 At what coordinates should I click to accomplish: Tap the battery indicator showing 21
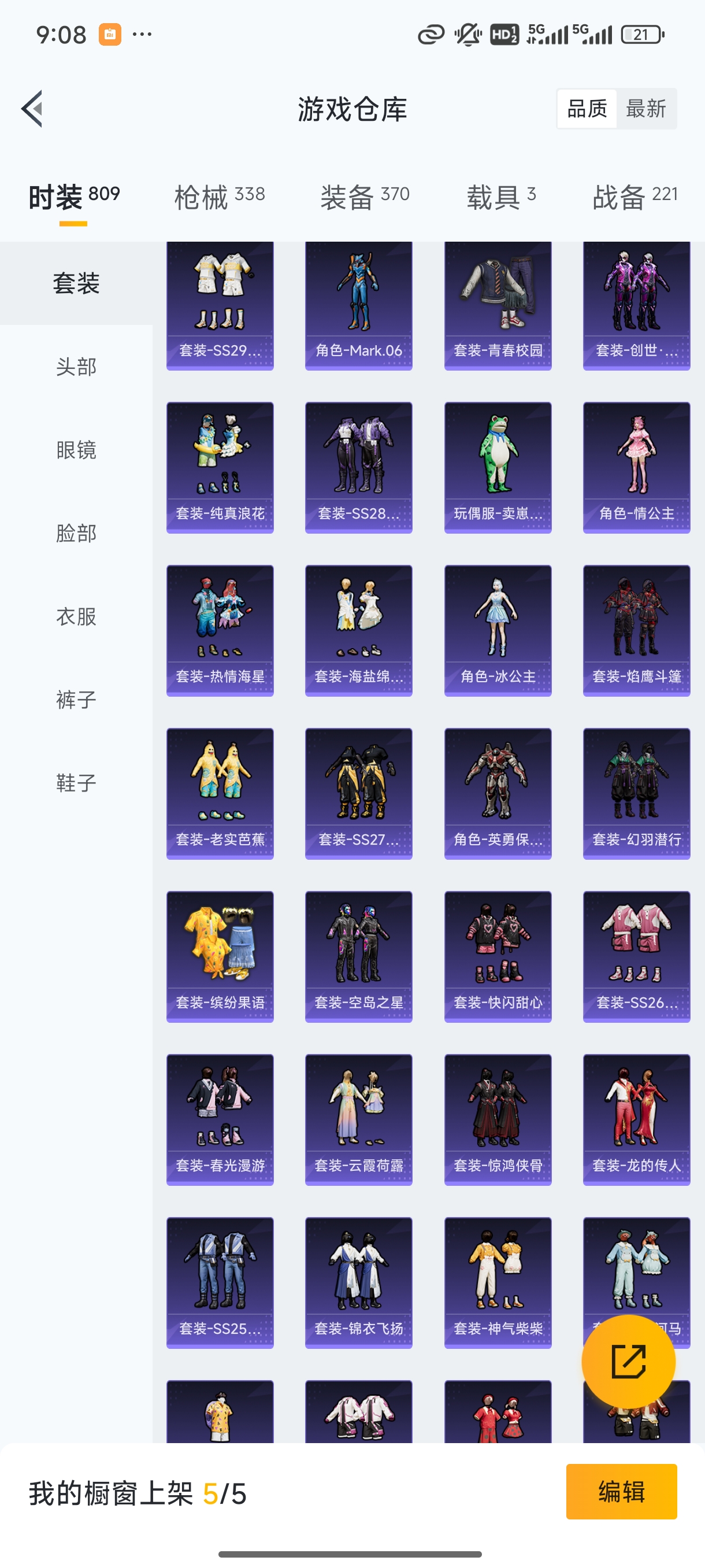642,35
